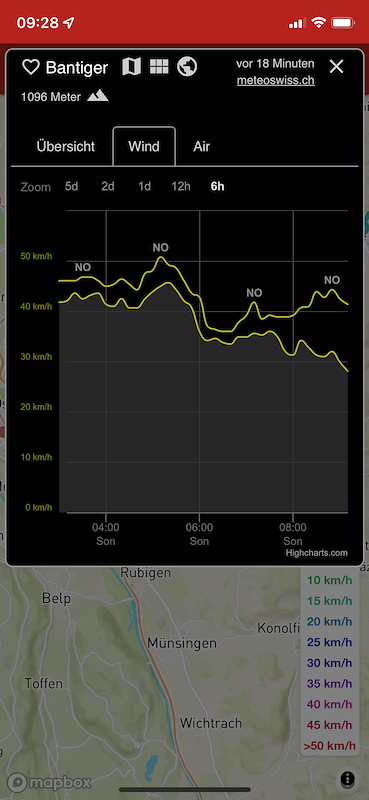Set chart zoom to 12h
The width and height of the screenshot is (369, 800).
coord(181,186)
